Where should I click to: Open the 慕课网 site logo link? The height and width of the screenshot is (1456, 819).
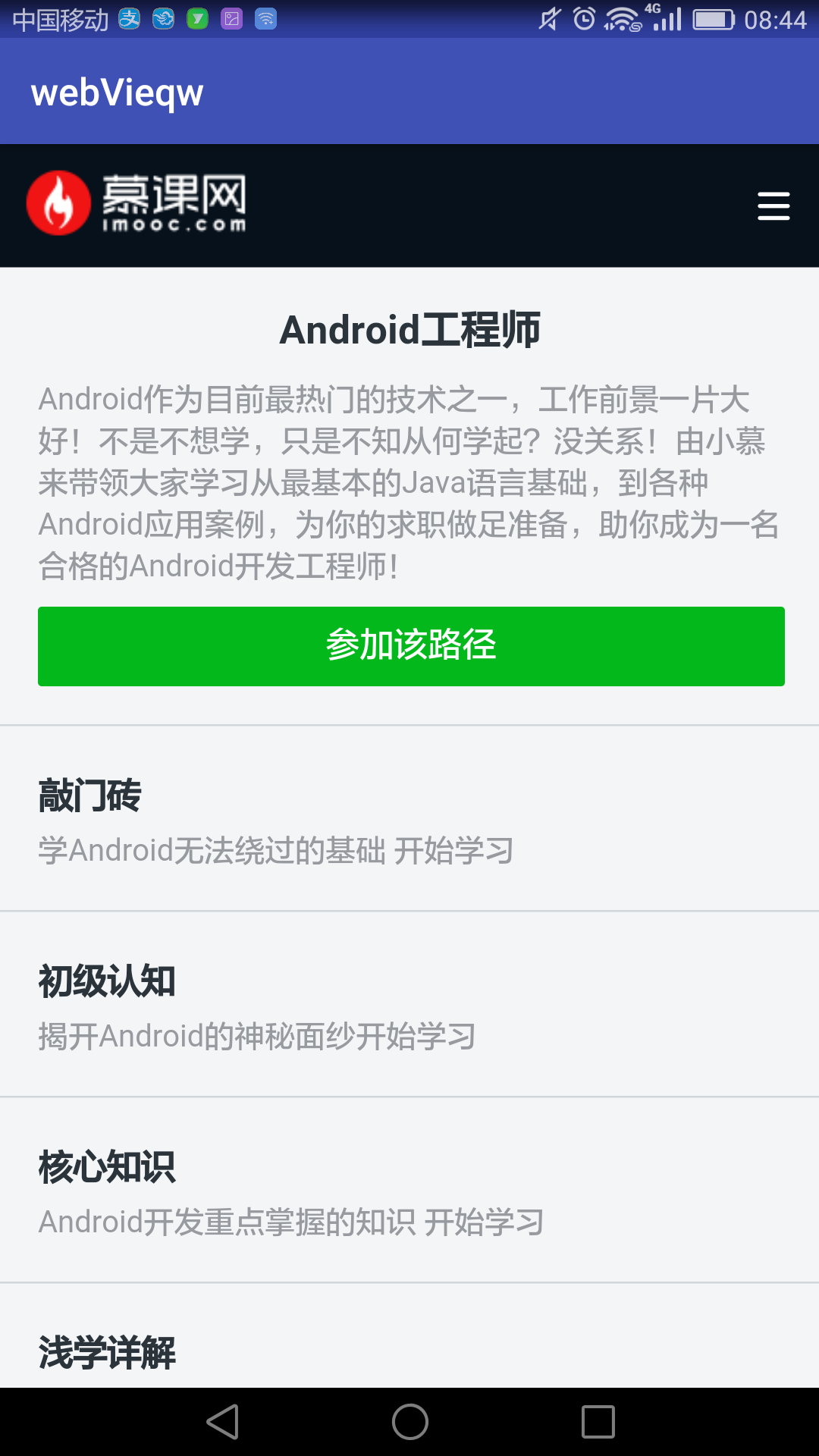click(136, 203)
